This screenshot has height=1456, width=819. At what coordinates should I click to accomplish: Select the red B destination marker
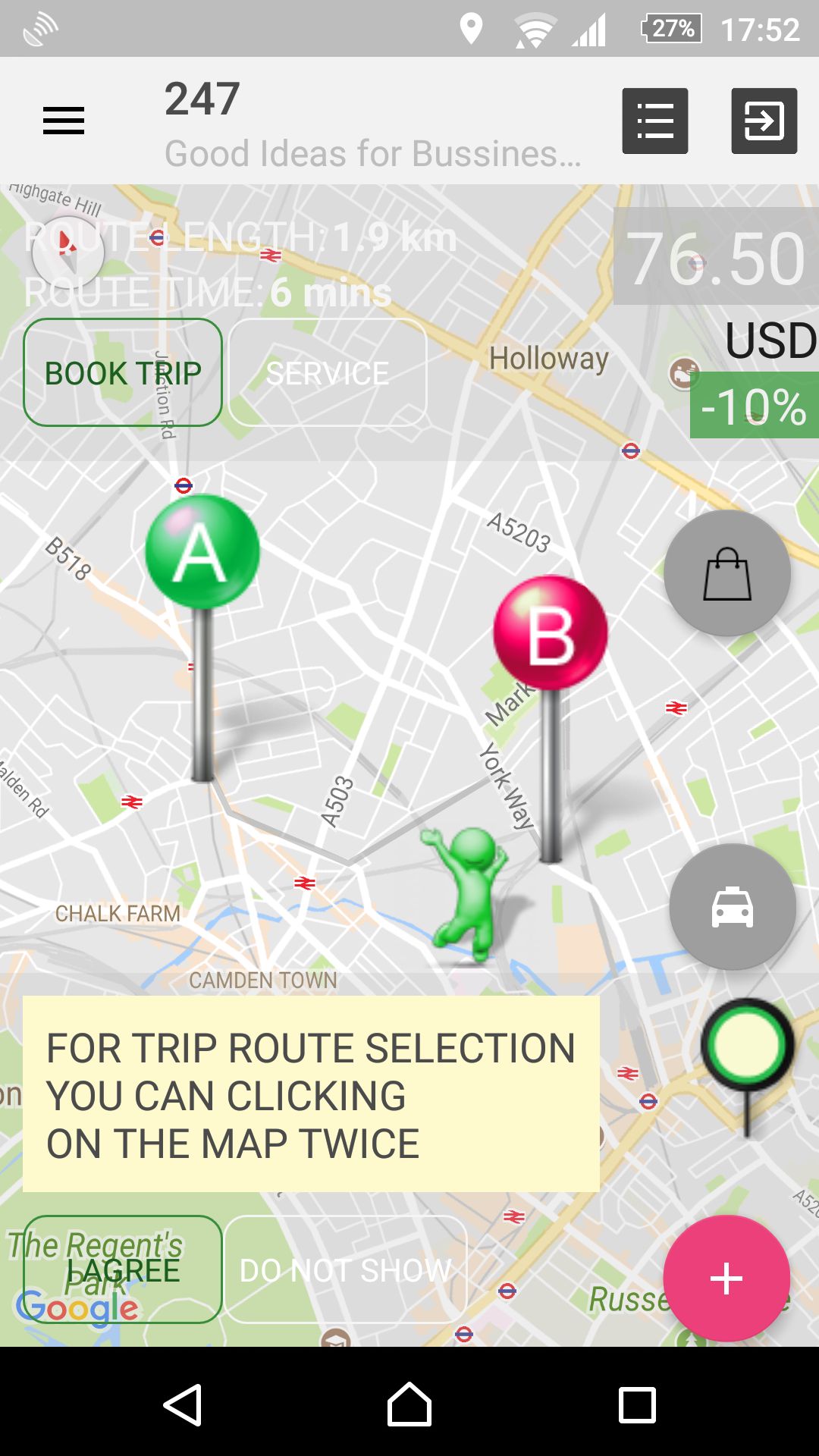pyautogui.click(x=551, y=632)
